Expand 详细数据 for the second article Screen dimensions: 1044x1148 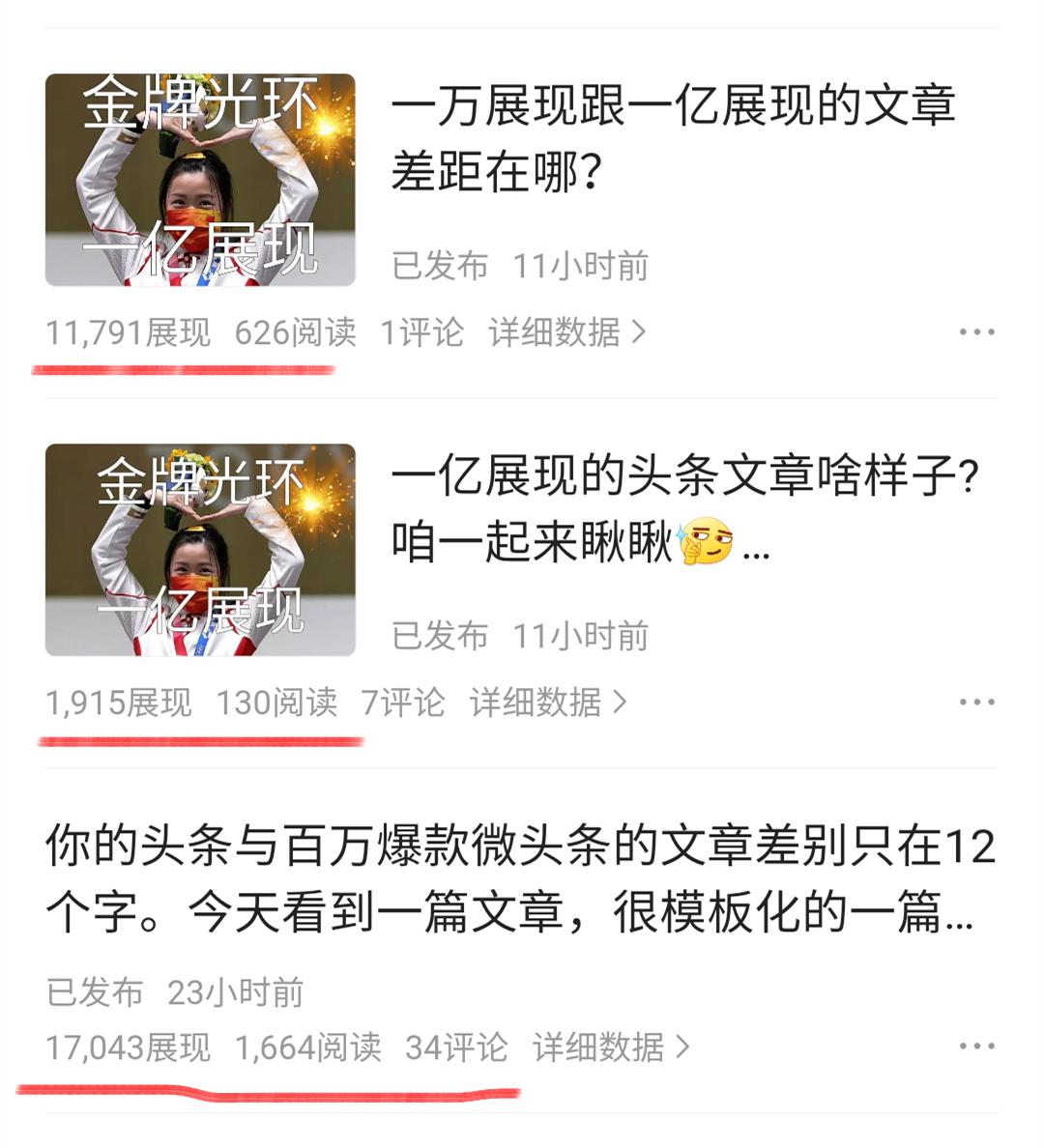[x=537, y=703]
